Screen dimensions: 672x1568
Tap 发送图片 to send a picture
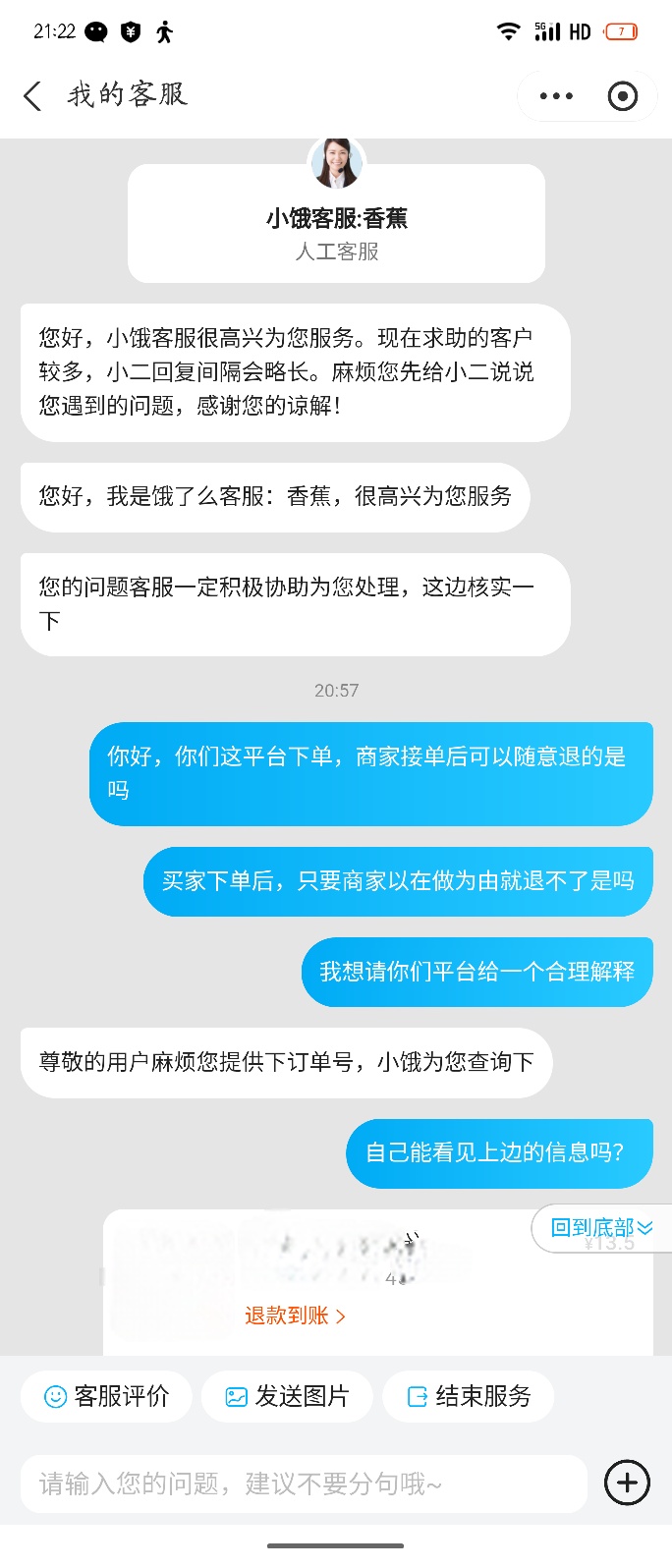(x=287, y=1396)
